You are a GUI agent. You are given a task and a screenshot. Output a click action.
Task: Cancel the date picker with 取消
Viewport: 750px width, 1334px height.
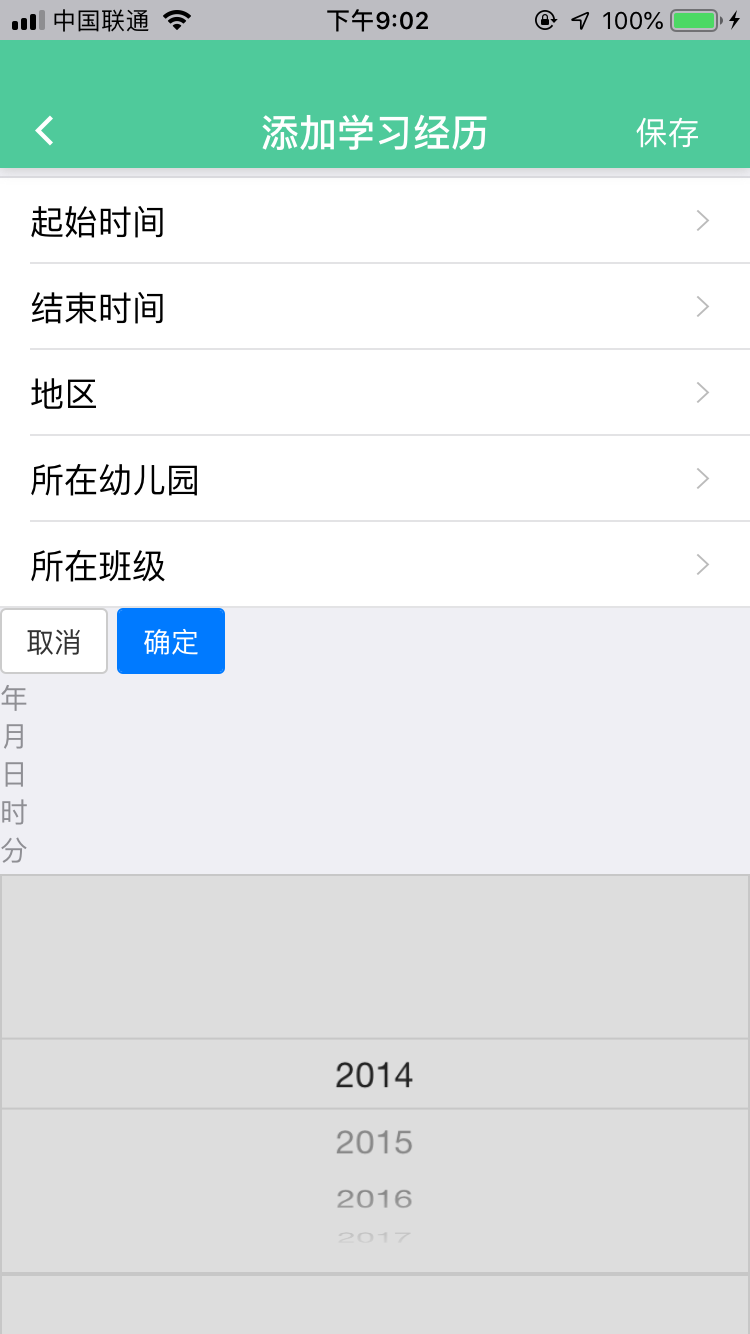coord(54,641)
